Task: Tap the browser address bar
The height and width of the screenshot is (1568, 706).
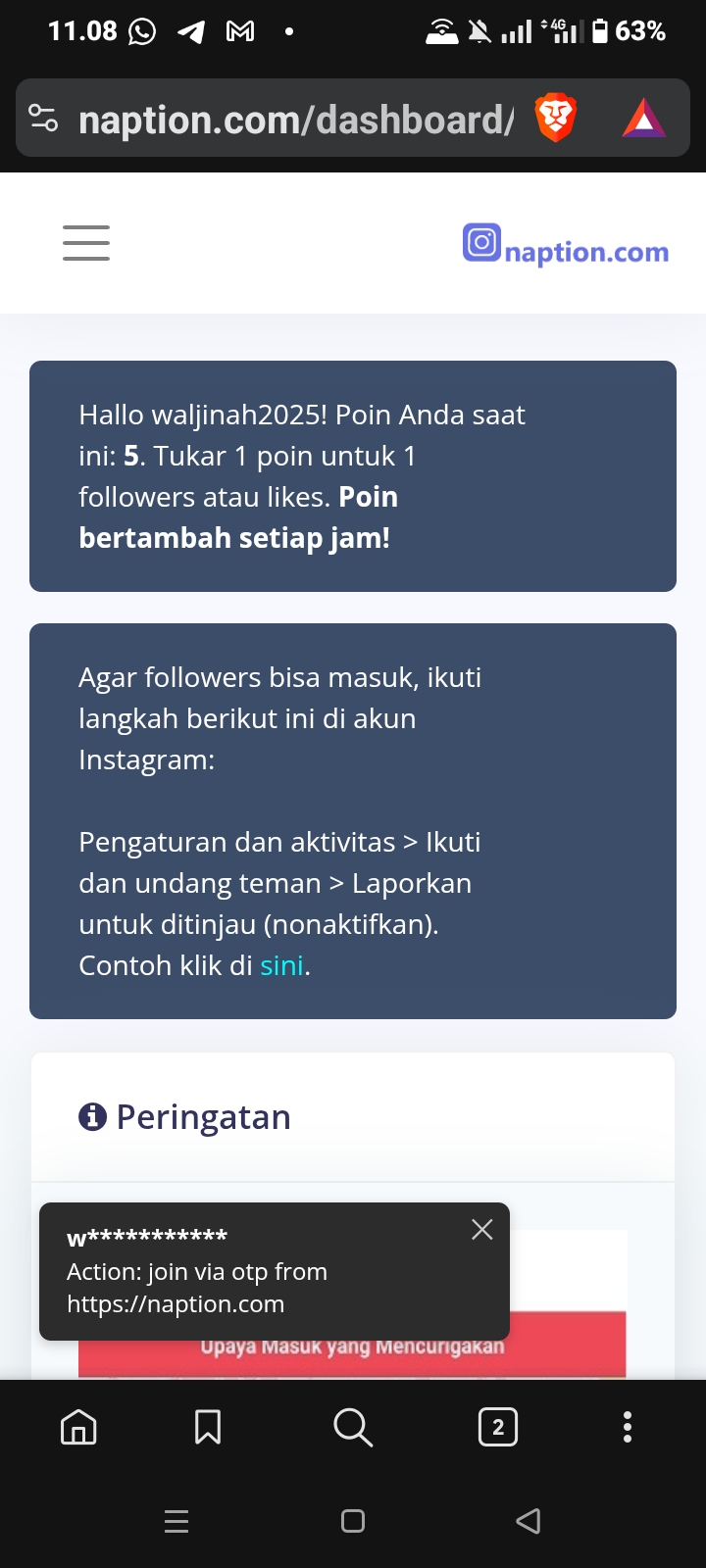Action: point(294,120)
